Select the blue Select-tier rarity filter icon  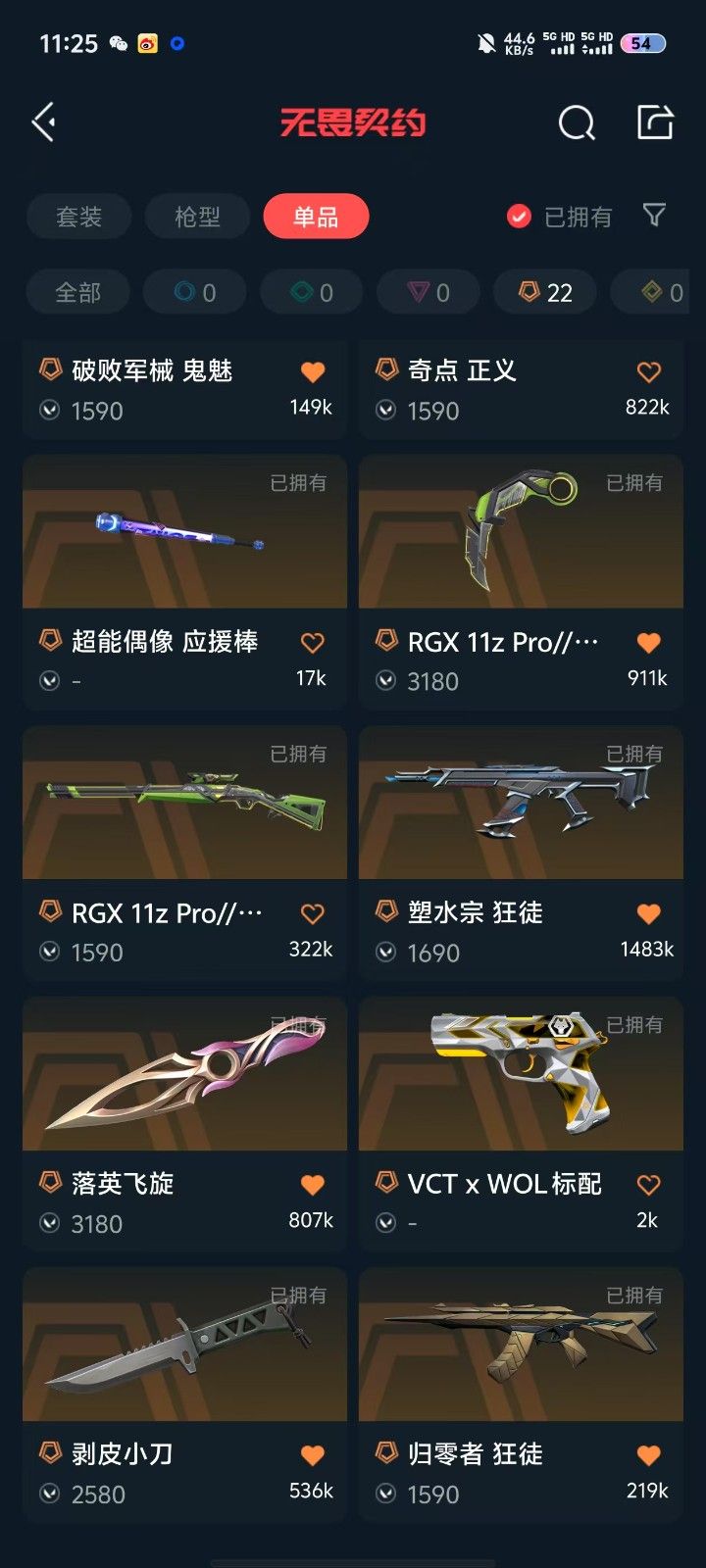coord(193,291)
